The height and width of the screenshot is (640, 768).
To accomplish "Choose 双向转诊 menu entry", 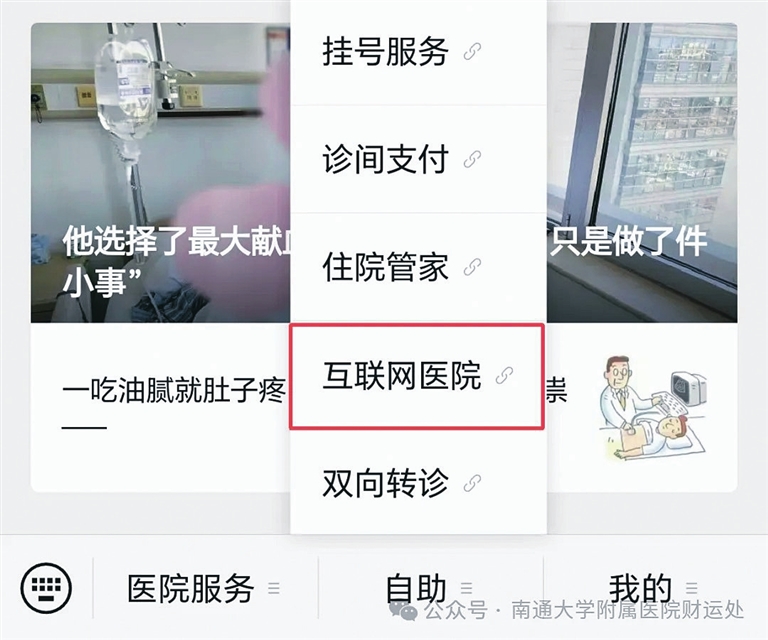I will [x=400, y=484].
